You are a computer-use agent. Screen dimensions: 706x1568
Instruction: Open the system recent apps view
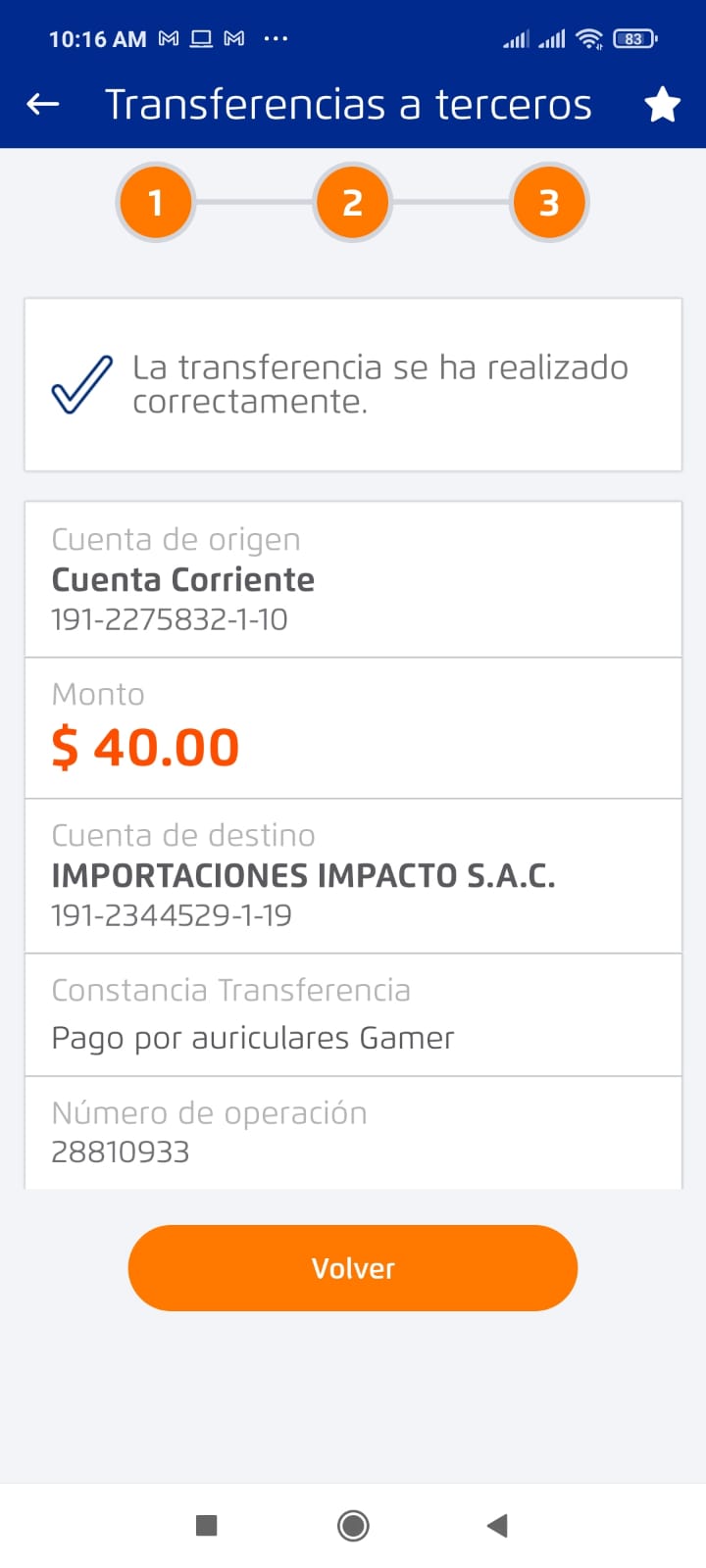pos(206,1525)
